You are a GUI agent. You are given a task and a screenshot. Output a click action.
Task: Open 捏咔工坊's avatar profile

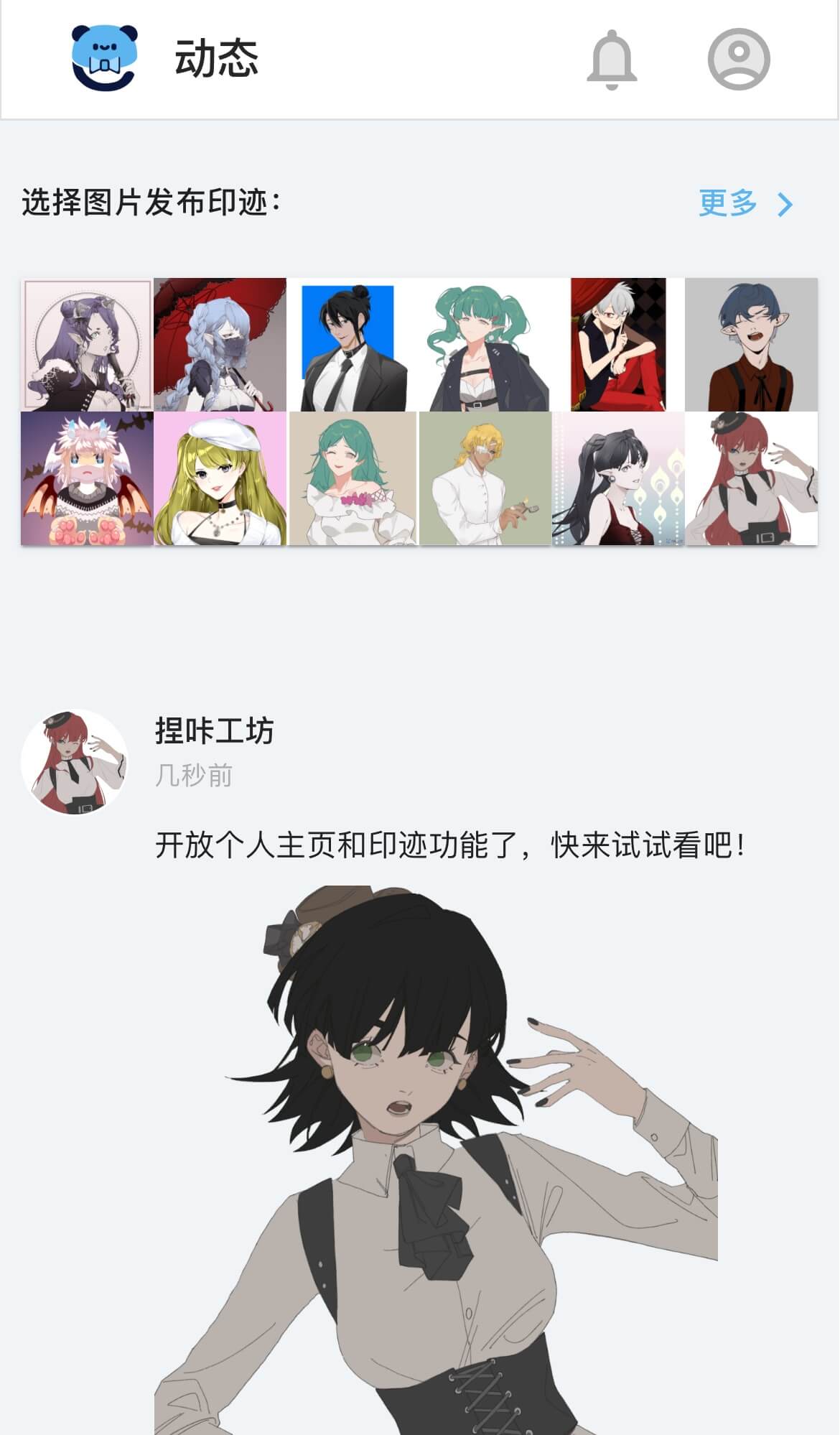coord(75,762)
